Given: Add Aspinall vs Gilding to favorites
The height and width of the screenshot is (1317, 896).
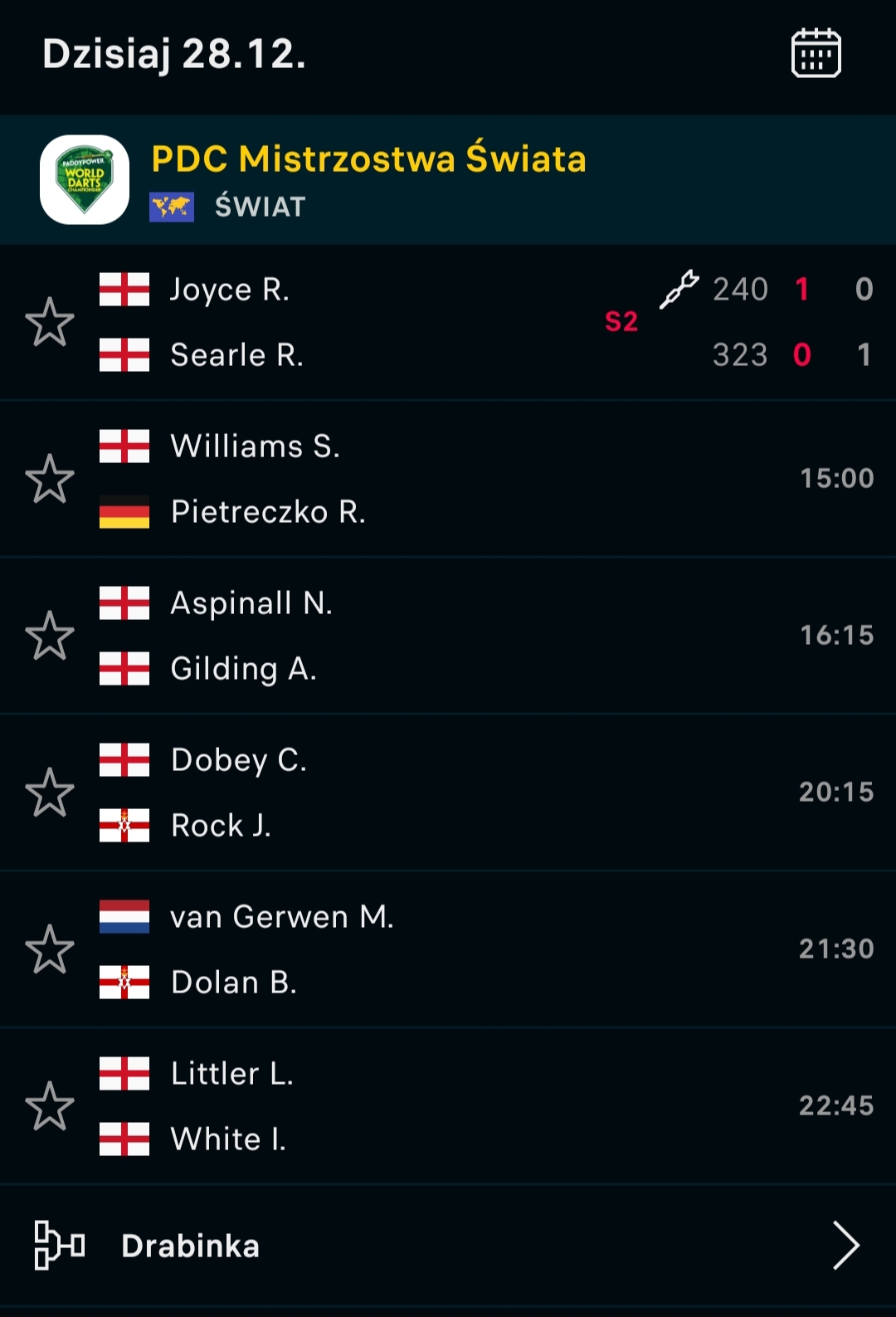Looking at the screenshot, I should [x=50, y=636].
